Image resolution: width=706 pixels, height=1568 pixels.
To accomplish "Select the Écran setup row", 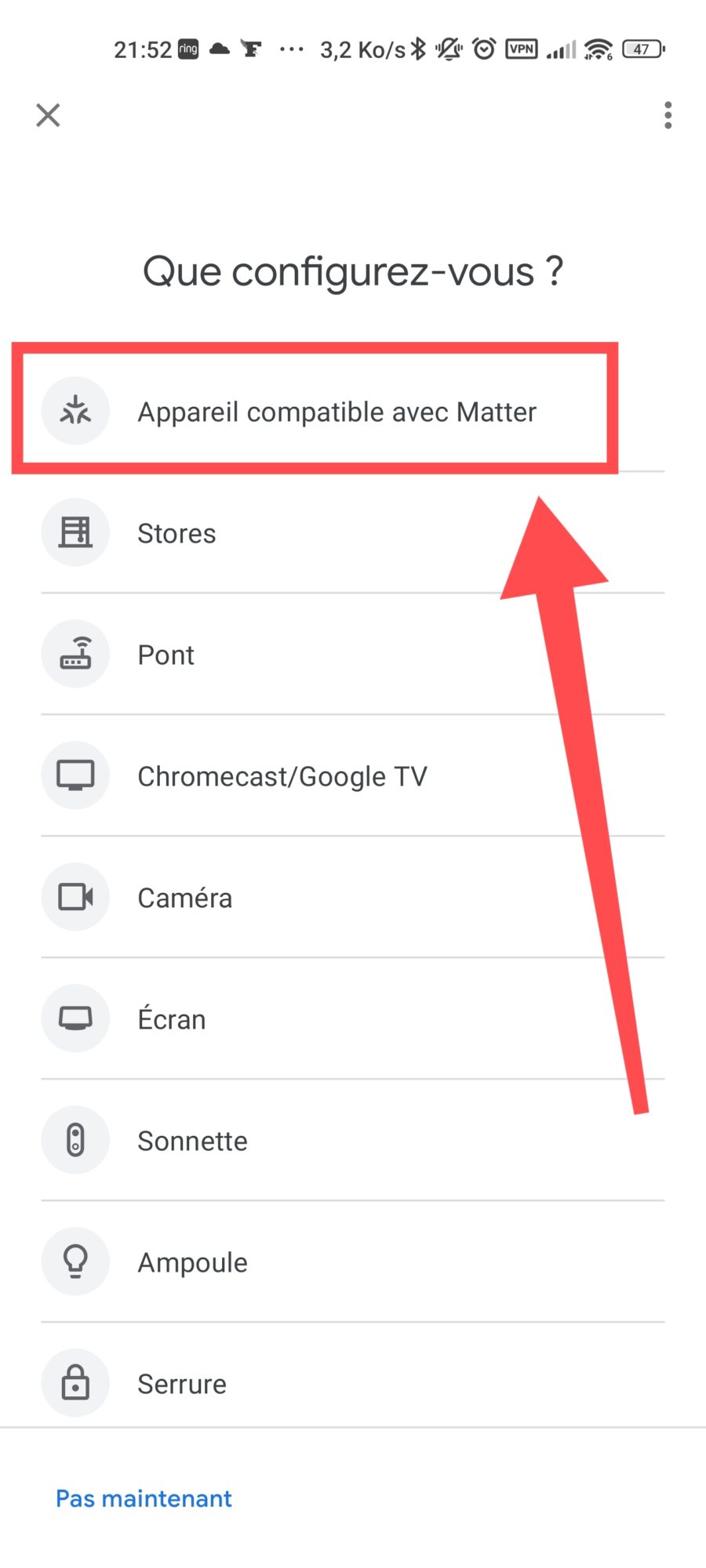I will 235,1018.
